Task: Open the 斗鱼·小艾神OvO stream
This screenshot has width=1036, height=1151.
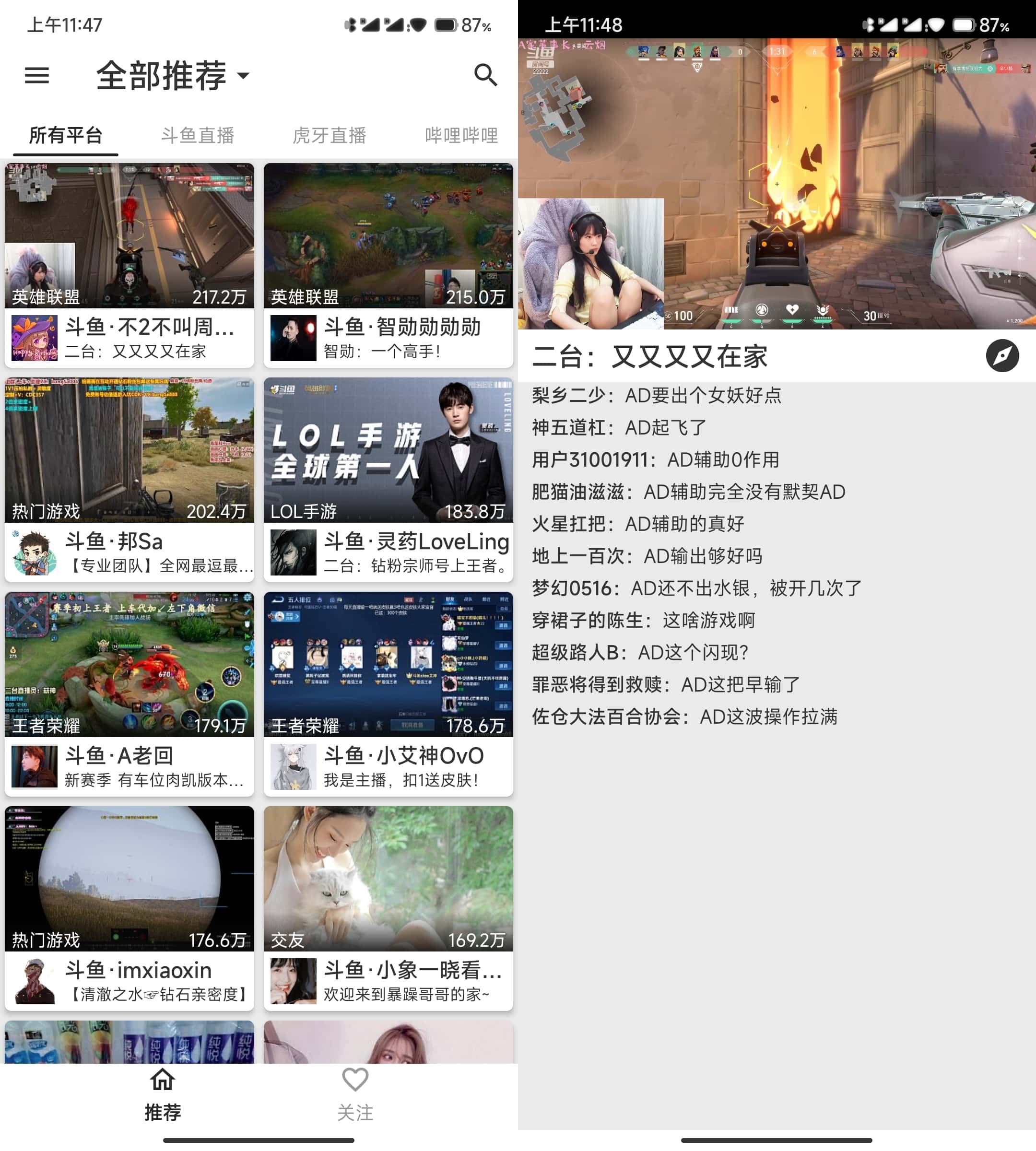Action: pos(388,693)
